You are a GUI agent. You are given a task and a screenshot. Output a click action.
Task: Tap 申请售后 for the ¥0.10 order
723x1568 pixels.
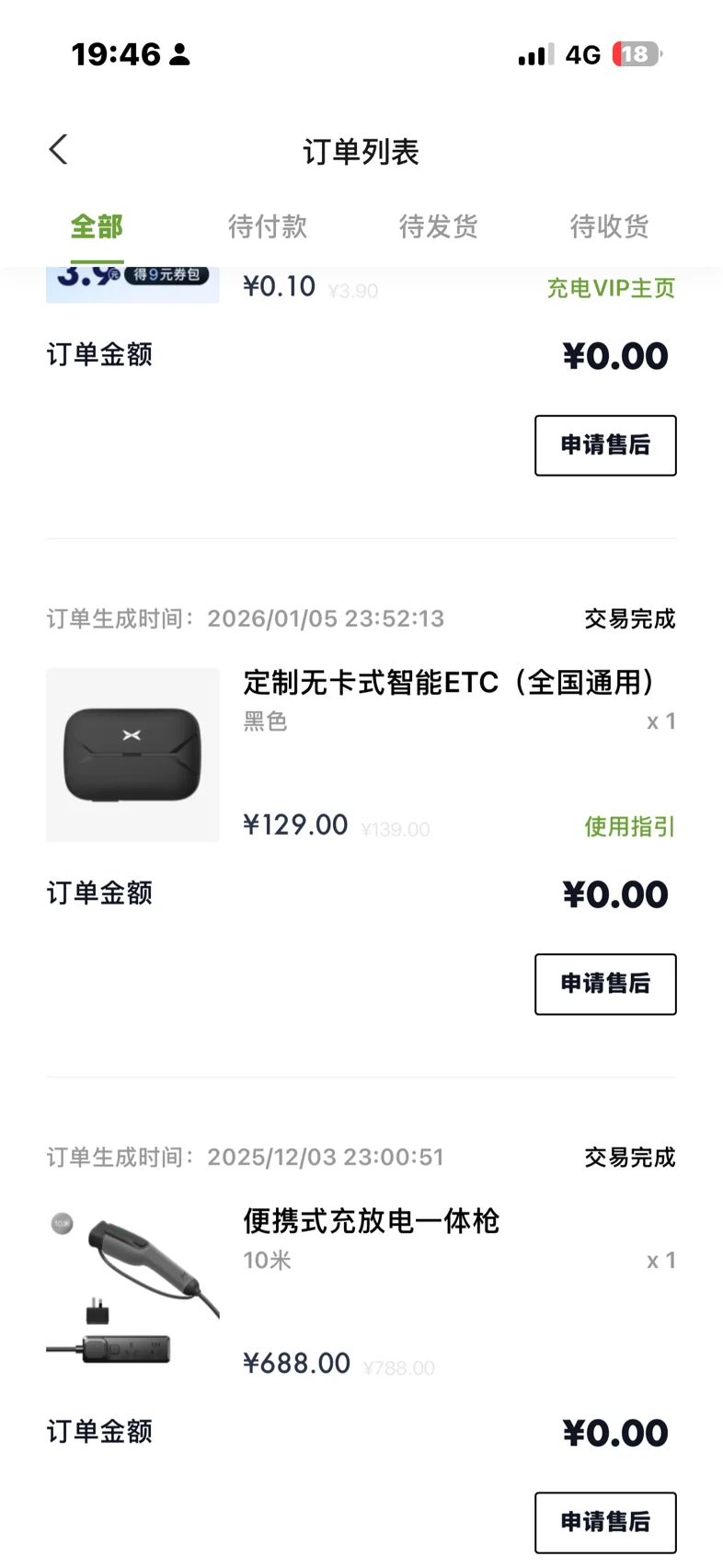click(605, 445)
